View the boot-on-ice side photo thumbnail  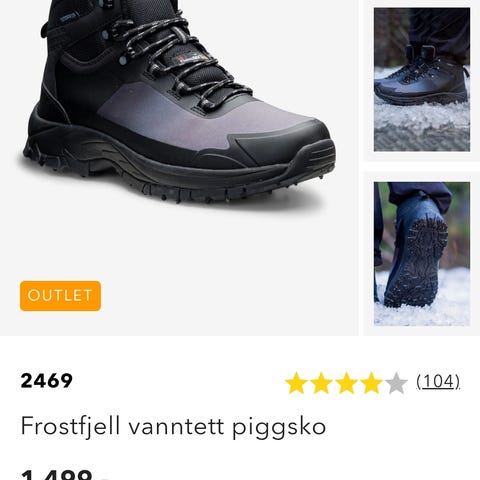[422, 80]
